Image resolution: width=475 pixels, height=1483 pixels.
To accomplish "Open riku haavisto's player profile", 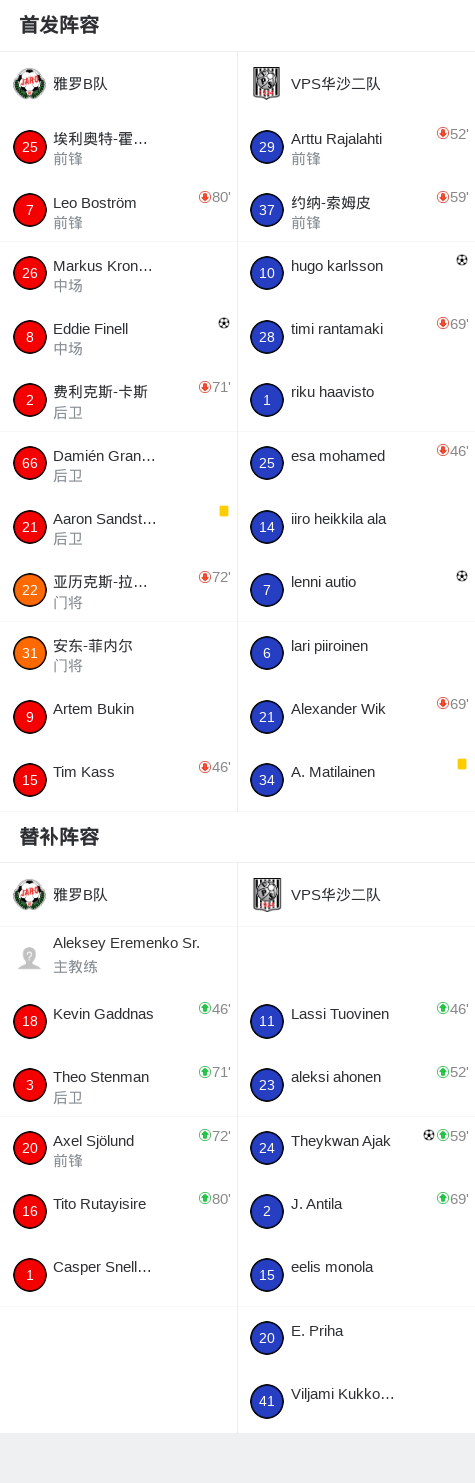I will [x=356, y=400].
